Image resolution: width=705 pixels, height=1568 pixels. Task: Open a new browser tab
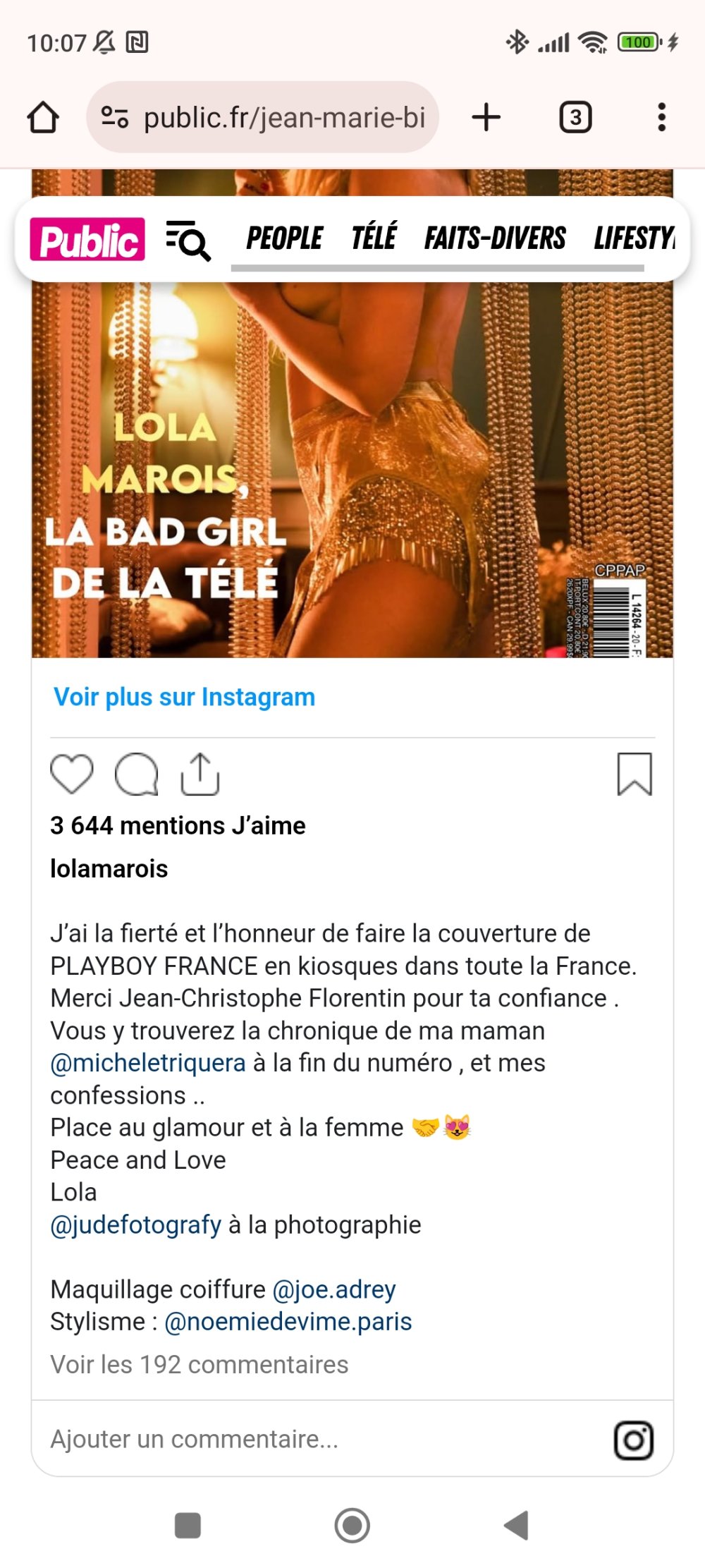(486, 117)
